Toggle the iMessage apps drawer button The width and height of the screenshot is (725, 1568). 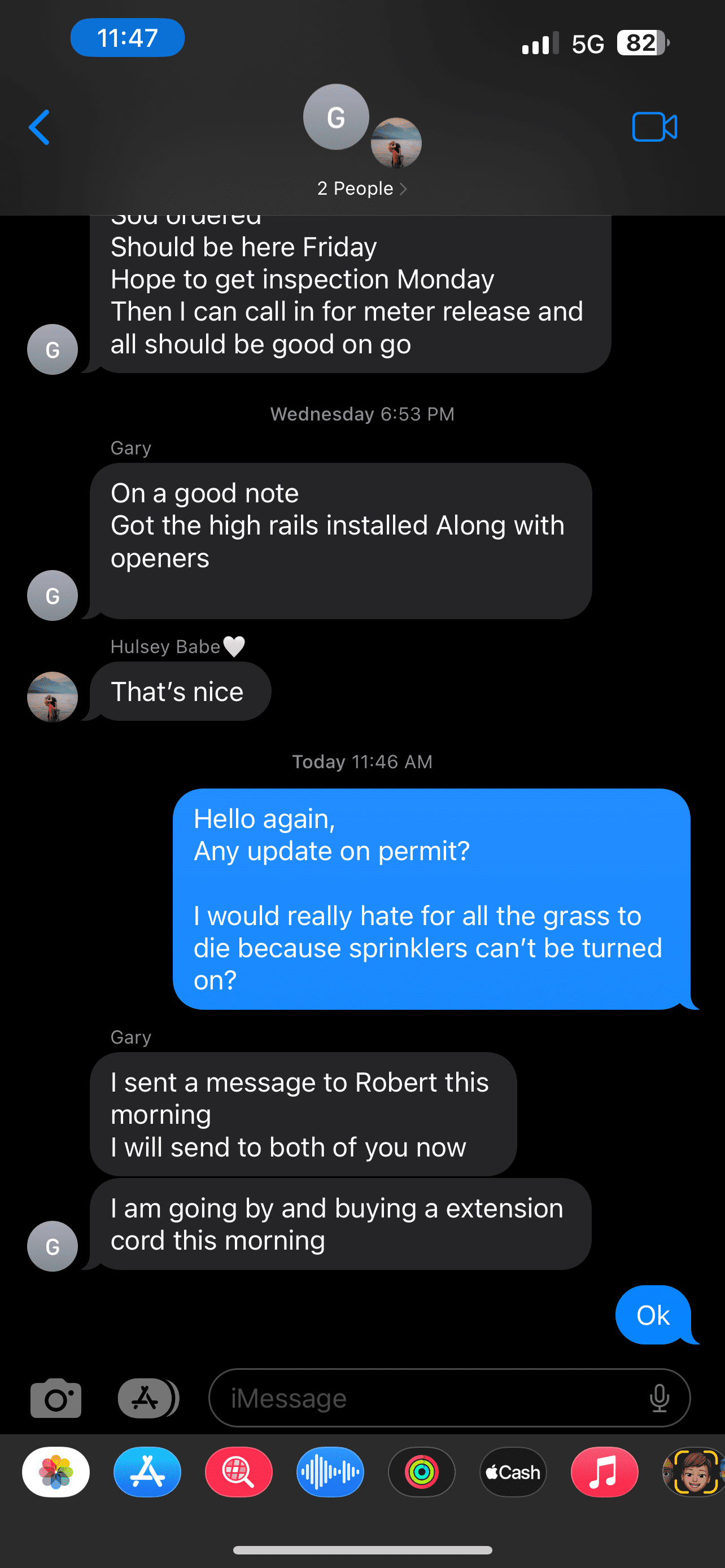(147, 1398)
